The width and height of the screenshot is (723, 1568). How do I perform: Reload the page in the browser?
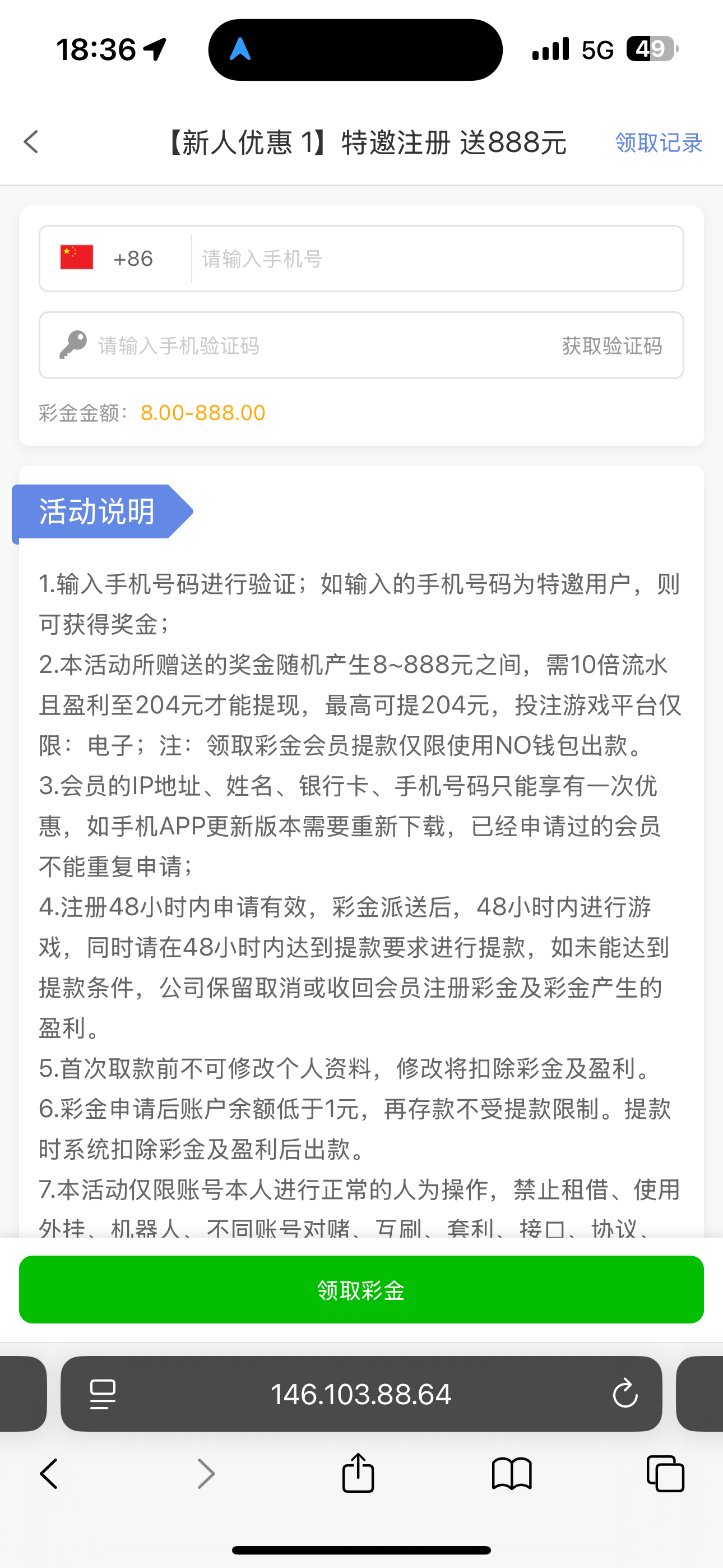[625, 1394]
